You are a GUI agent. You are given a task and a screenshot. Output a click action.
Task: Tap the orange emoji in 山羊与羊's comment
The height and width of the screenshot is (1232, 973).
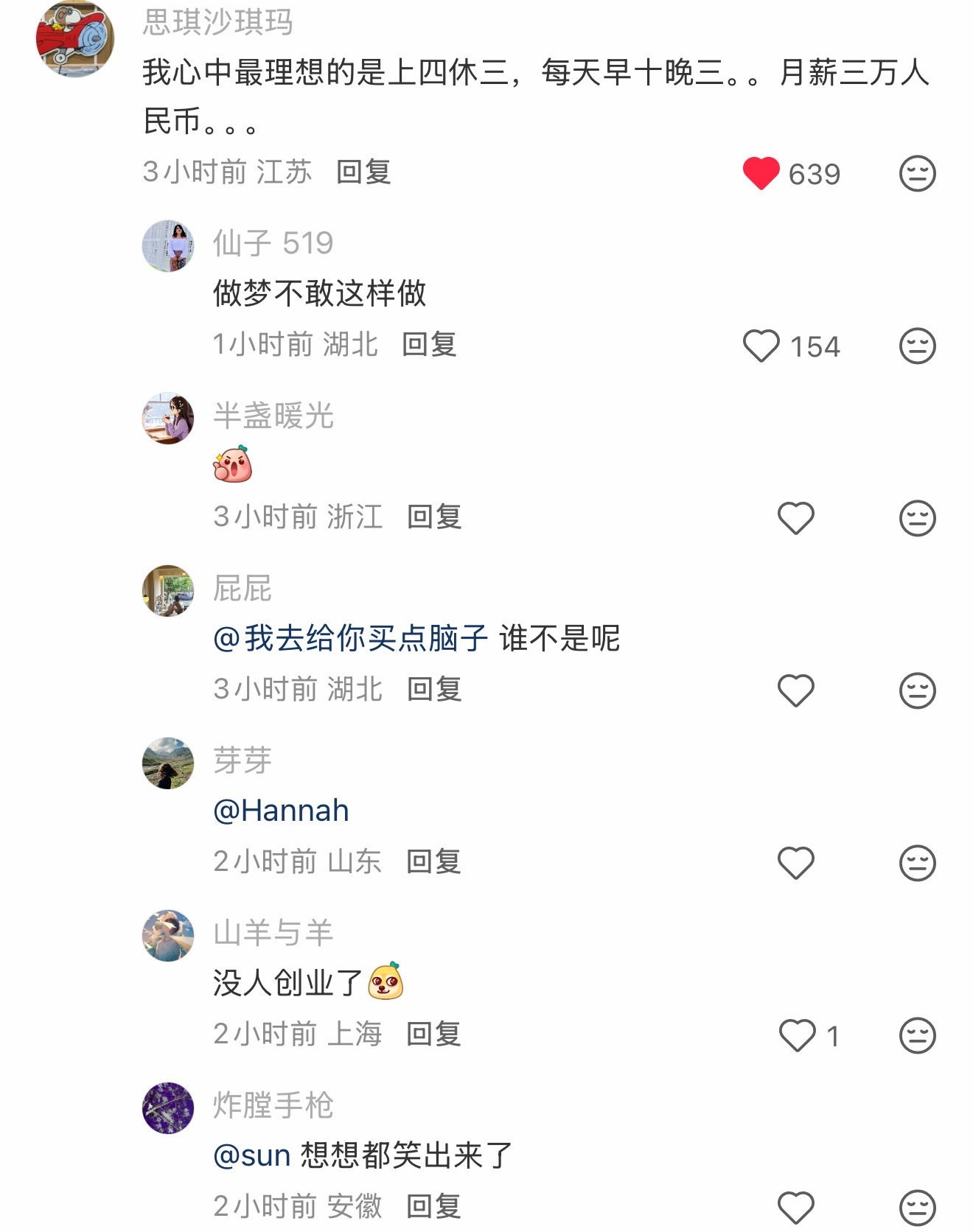(x=387, y=983)
